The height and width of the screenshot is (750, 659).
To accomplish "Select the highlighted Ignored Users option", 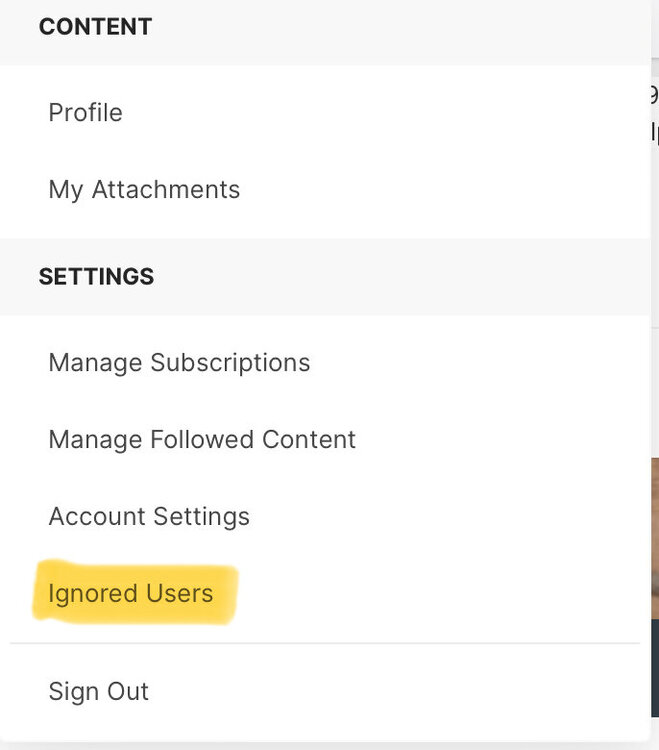I will [131, 594].
